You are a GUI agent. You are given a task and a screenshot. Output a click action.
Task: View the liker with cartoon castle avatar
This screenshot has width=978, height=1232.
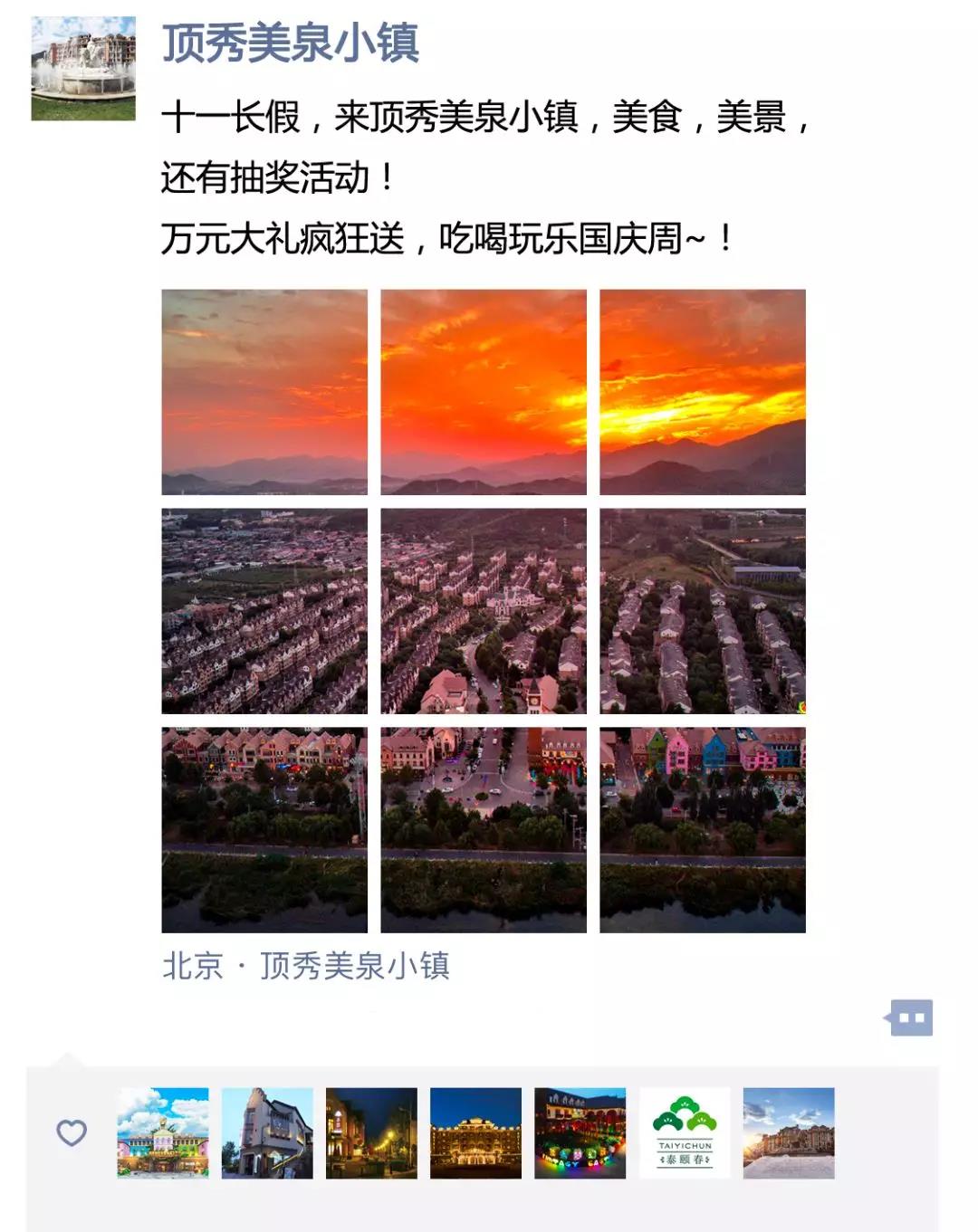click(x=163, y=1132)
